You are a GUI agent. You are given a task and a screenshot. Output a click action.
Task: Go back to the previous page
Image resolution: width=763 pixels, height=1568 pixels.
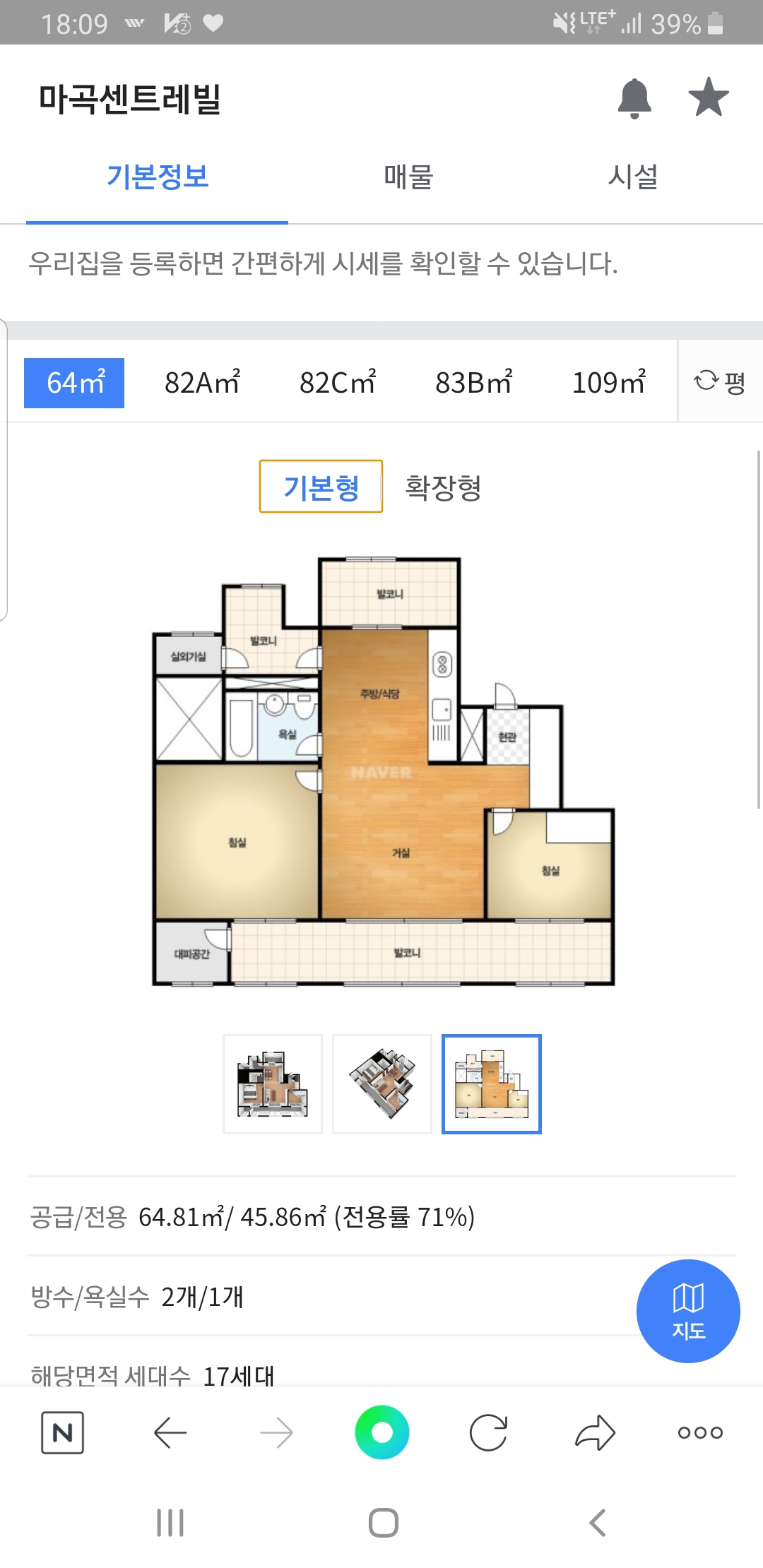(x=170, y=1432)
